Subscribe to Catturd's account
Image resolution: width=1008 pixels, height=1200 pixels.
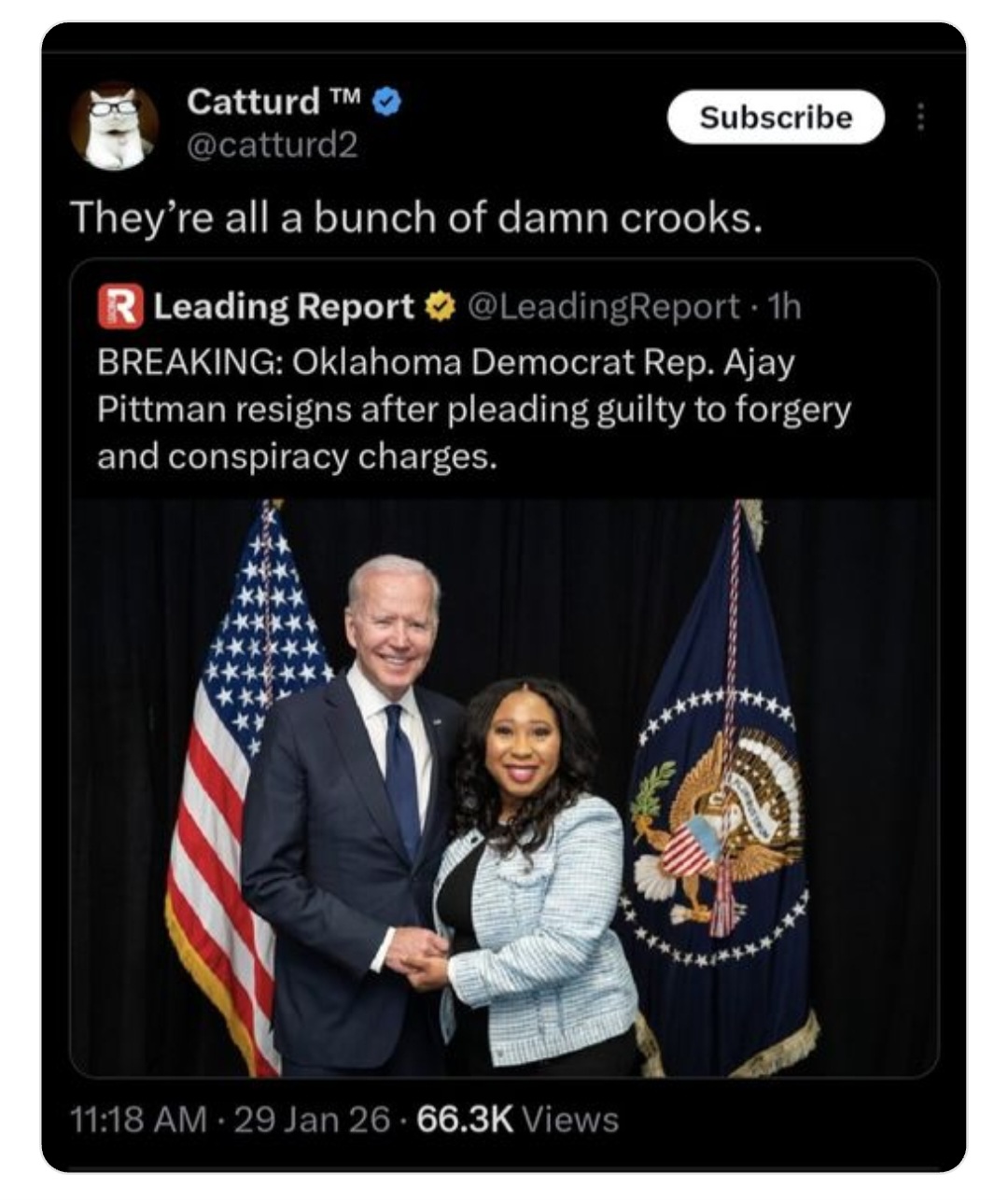(775, 117)
